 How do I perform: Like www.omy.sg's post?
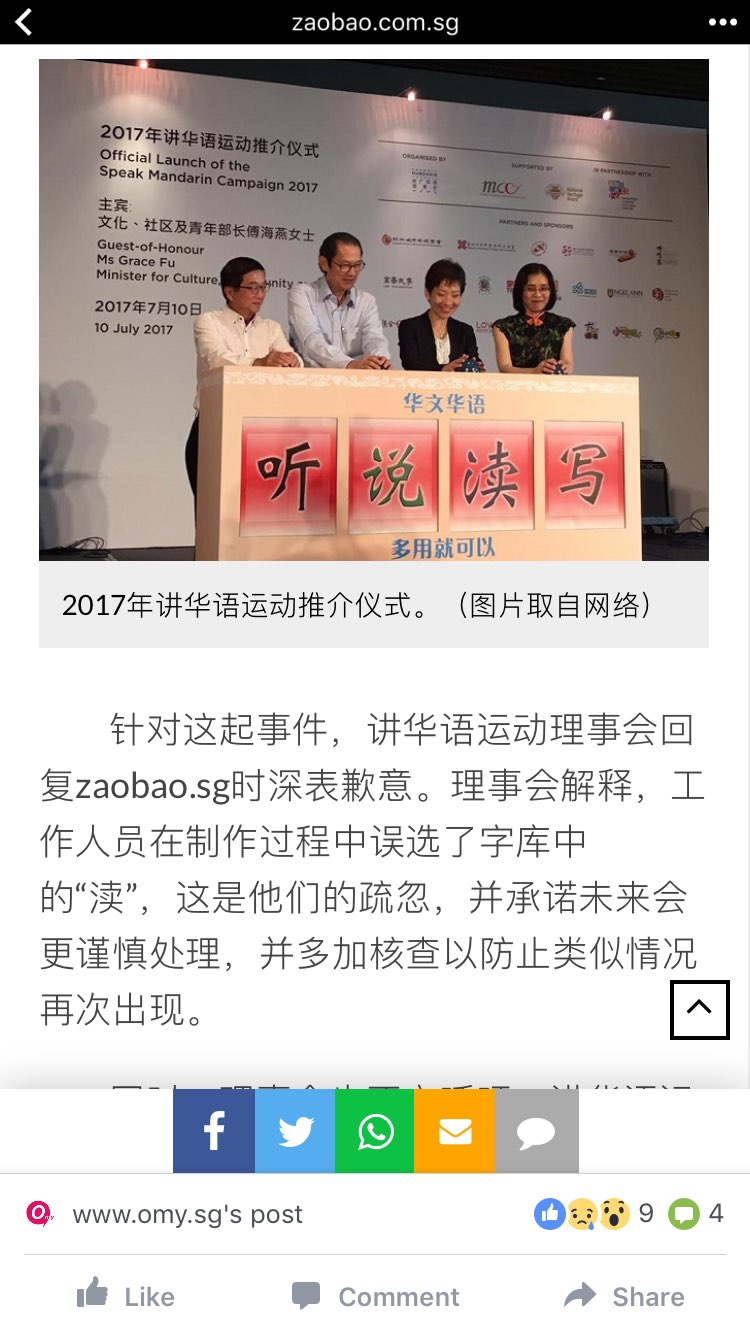click(126, 1296)
